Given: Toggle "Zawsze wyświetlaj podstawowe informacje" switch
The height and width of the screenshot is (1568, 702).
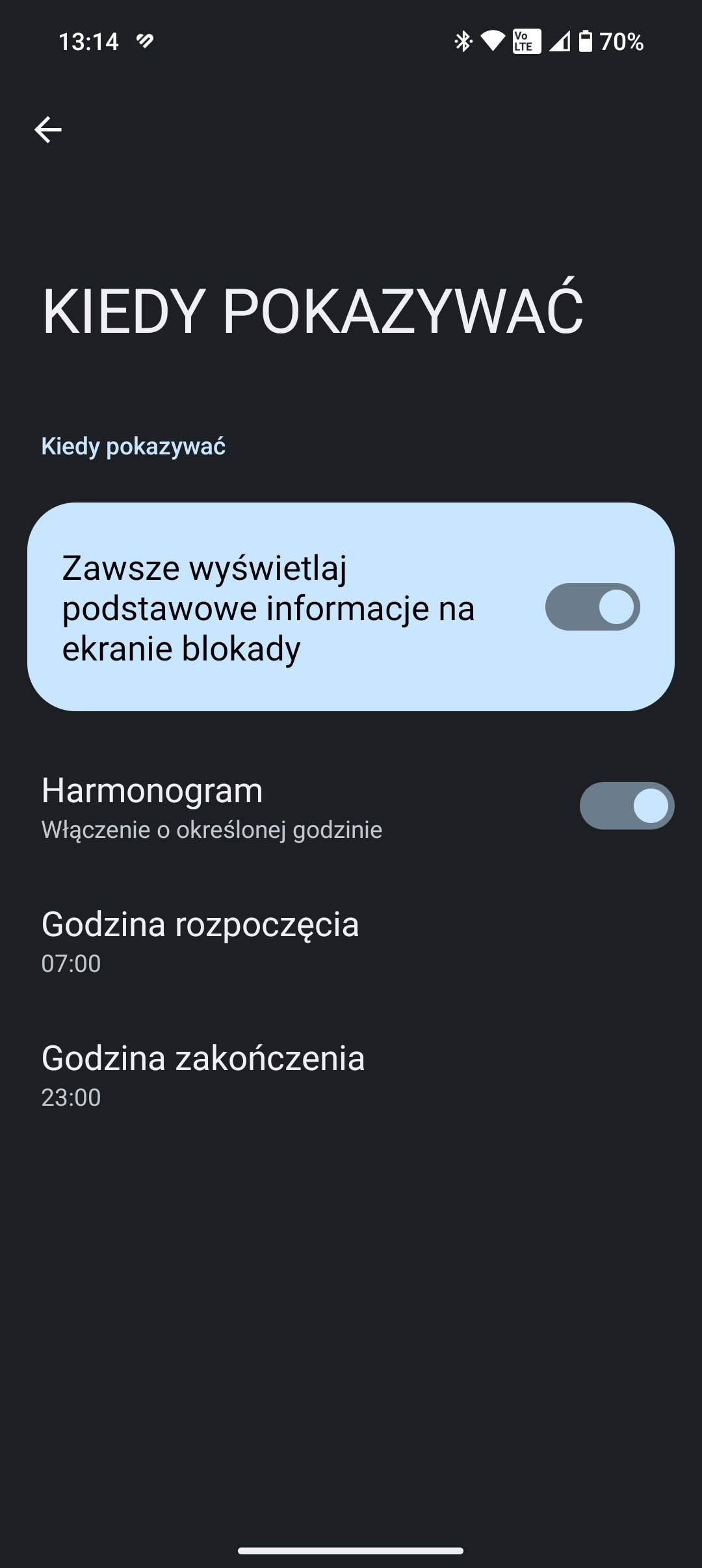Looking at the screenshot, I should pos(592,607).
